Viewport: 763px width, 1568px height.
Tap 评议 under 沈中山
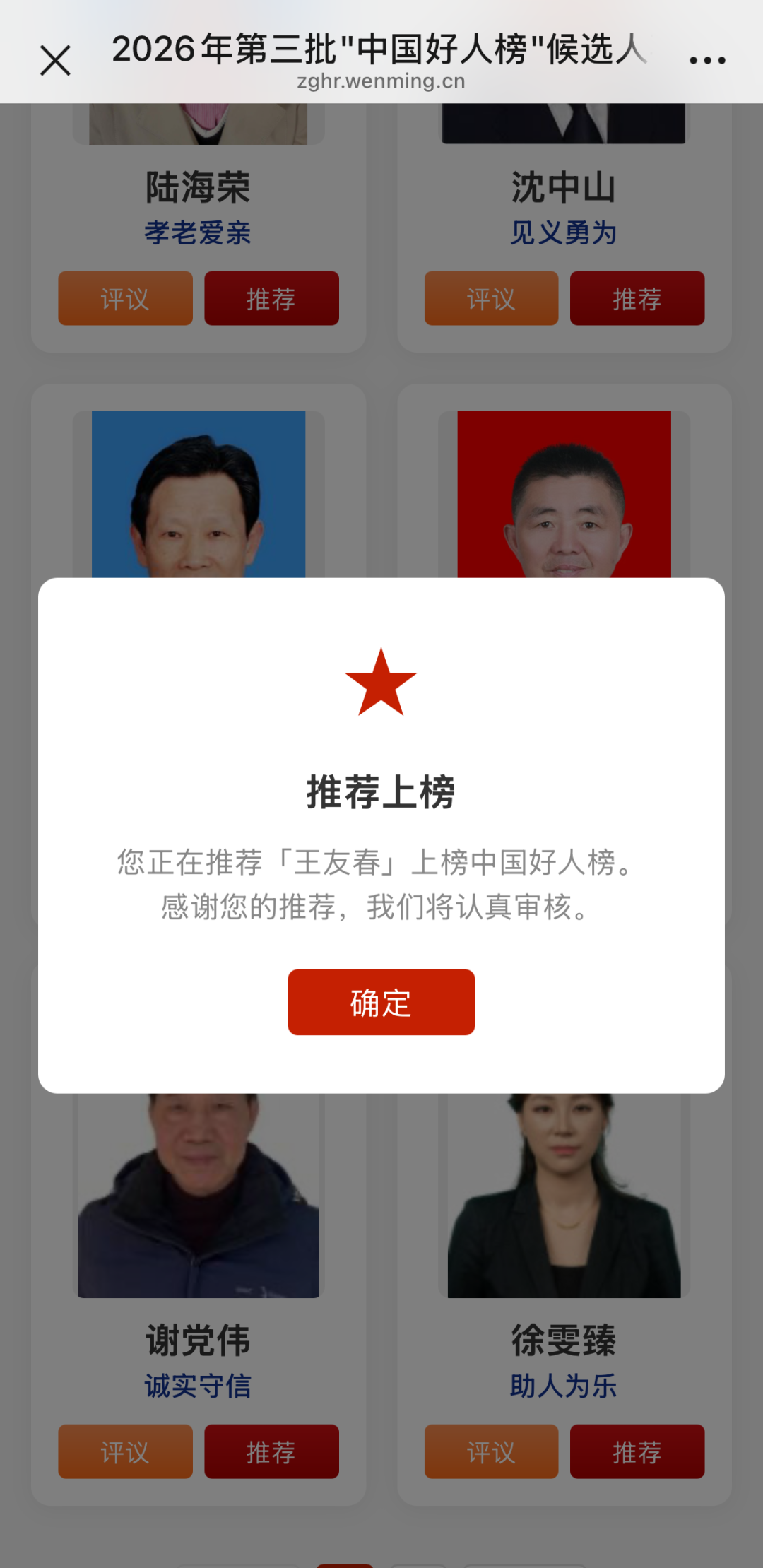pos(491,298)
